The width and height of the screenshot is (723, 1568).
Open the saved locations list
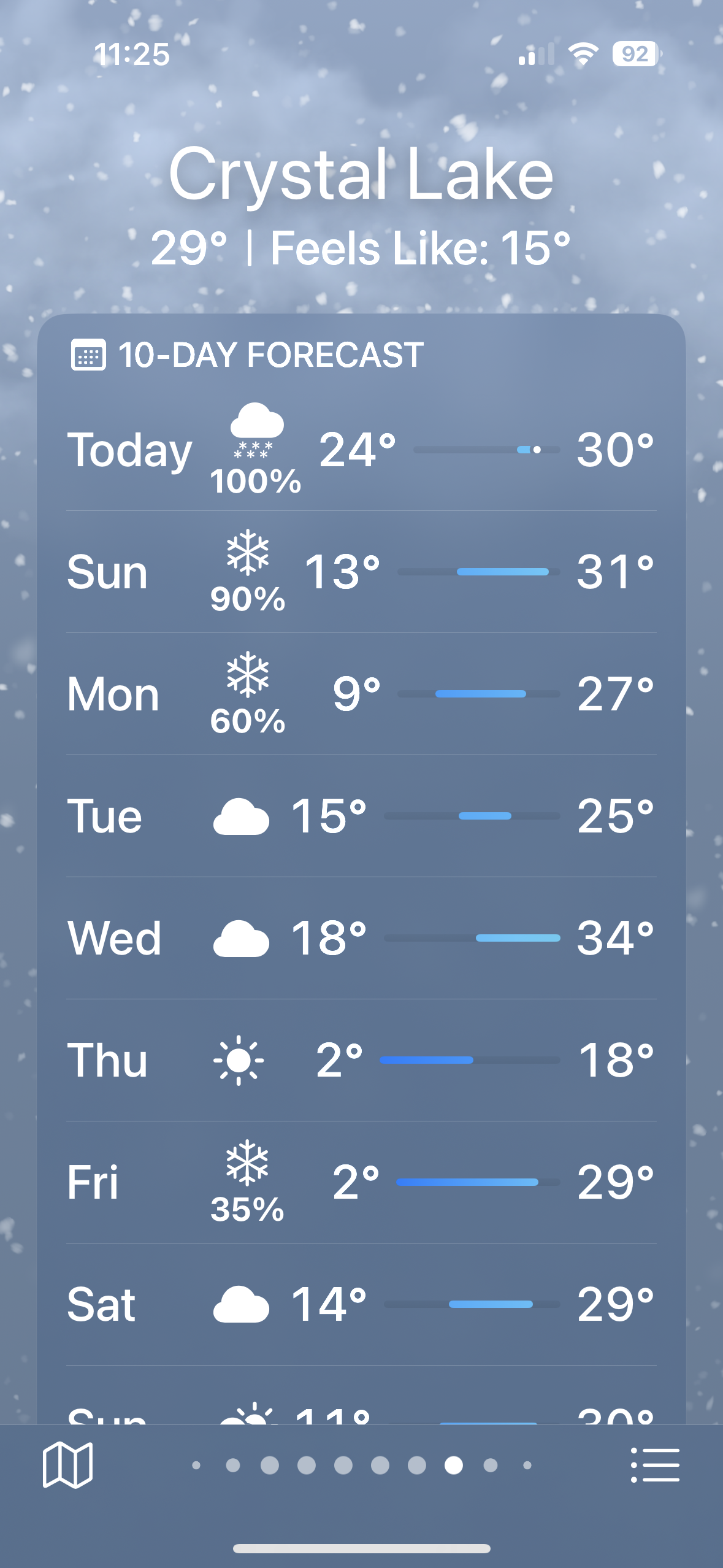[655, 1465]
